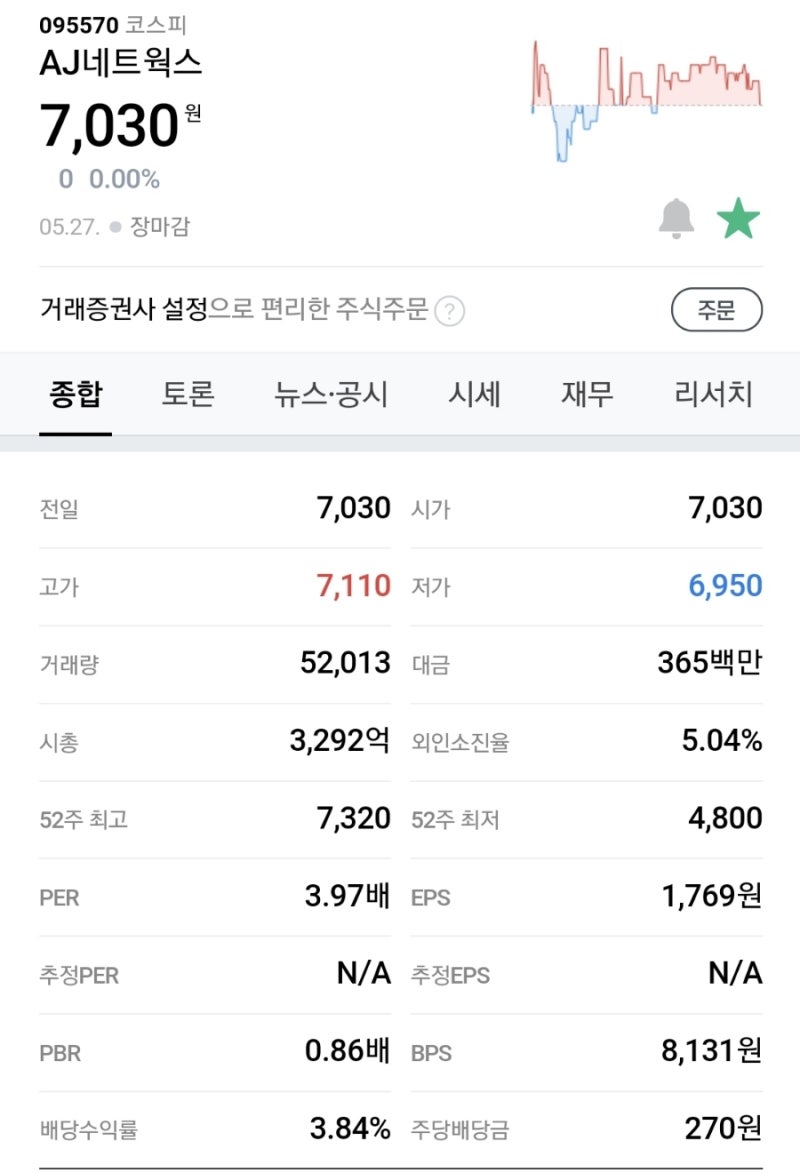Select the 시세 quotes tab
The image size is (800, 1173).
pyautogui.click(x=476, y=394)
